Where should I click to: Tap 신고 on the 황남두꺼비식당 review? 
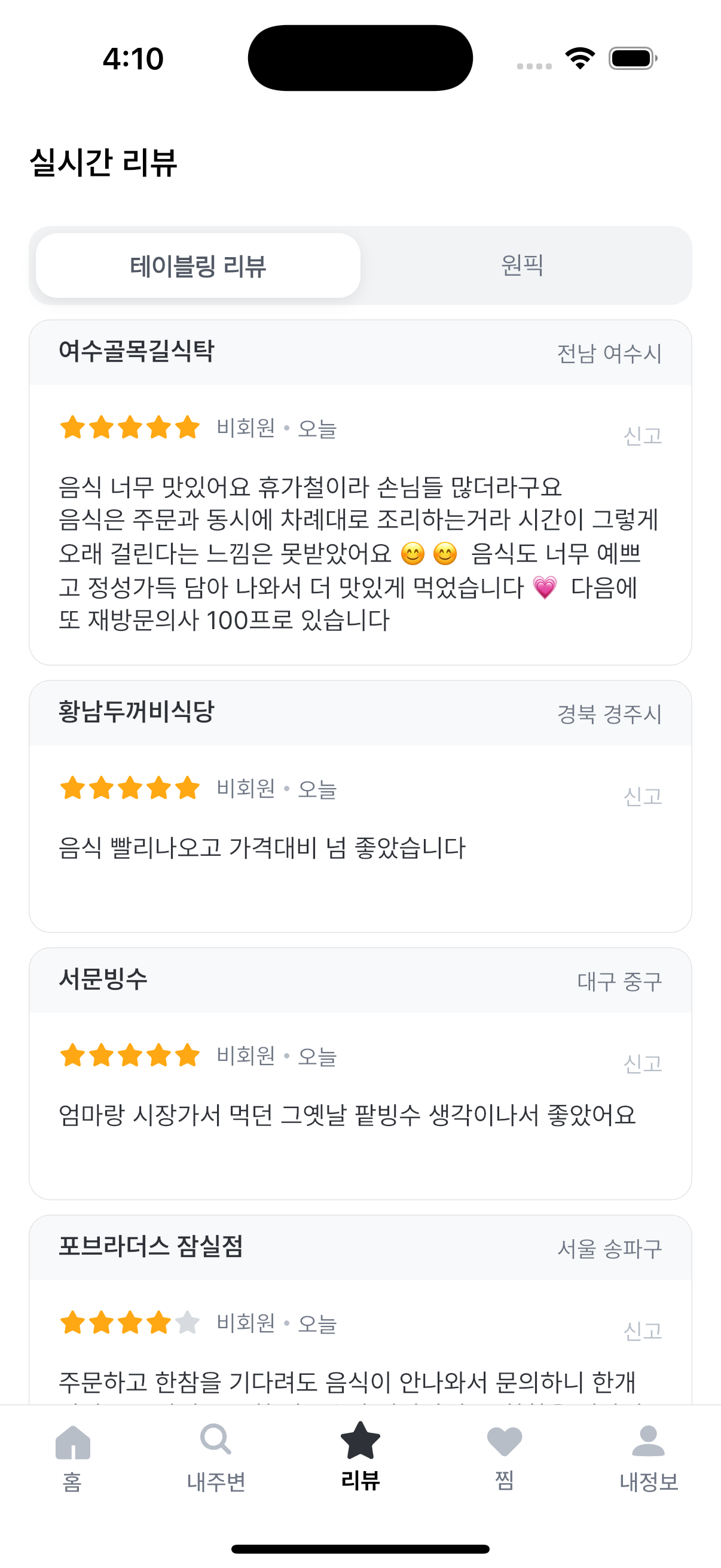[x=643, y=796]
